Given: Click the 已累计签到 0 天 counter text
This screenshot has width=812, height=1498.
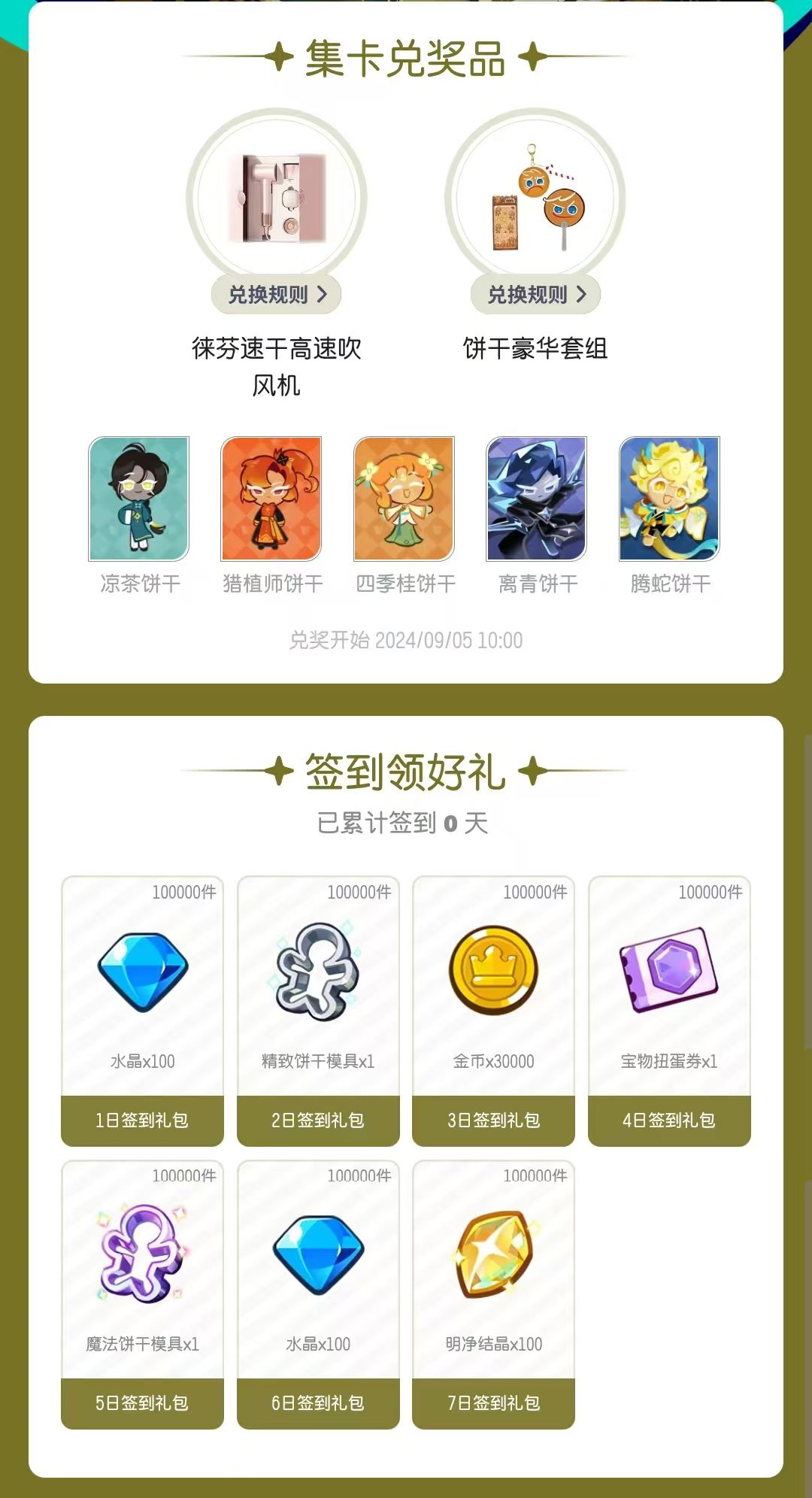Looking at the screenshot, I should pyautogui.click(x=406, y=823).
